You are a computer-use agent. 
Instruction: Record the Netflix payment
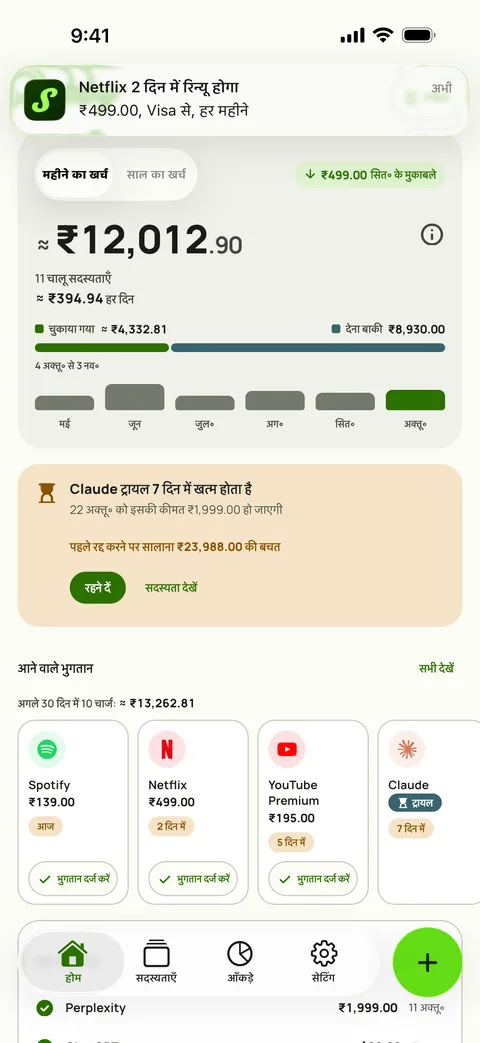click(x=193, y=879)
